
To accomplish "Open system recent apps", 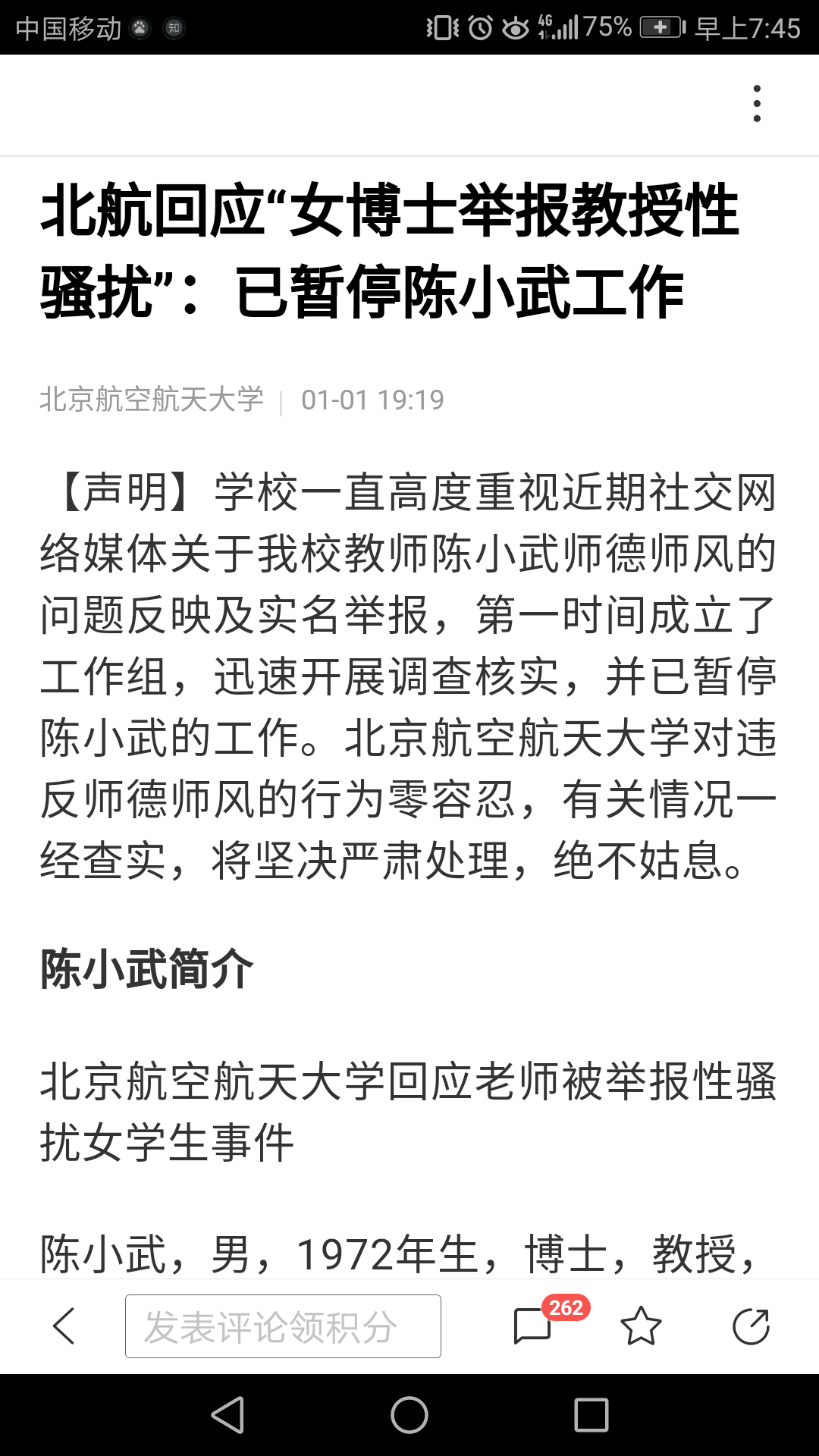I will coord(591,1415).
